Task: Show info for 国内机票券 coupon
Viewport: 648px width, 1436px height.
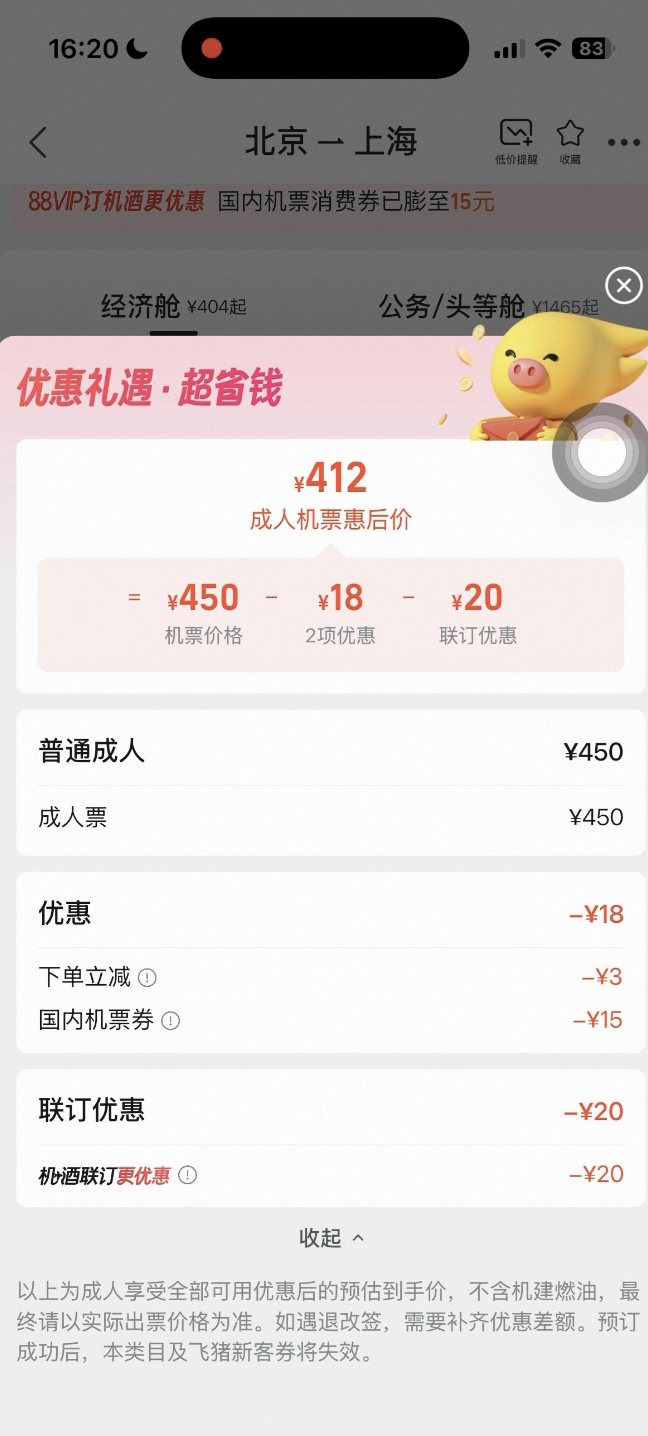Action: (171, 1020)
